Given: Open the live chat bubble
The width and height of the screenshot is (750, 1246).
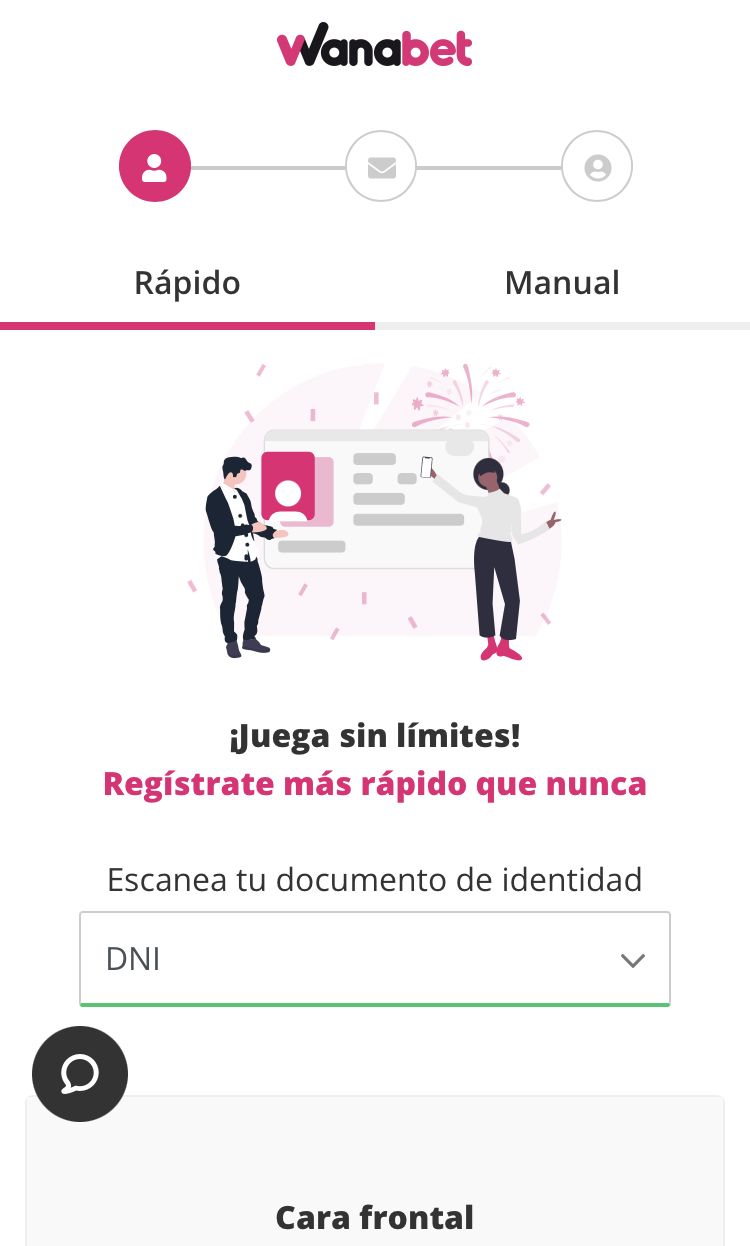Looking at the screenshot, I should (80, 1074).
